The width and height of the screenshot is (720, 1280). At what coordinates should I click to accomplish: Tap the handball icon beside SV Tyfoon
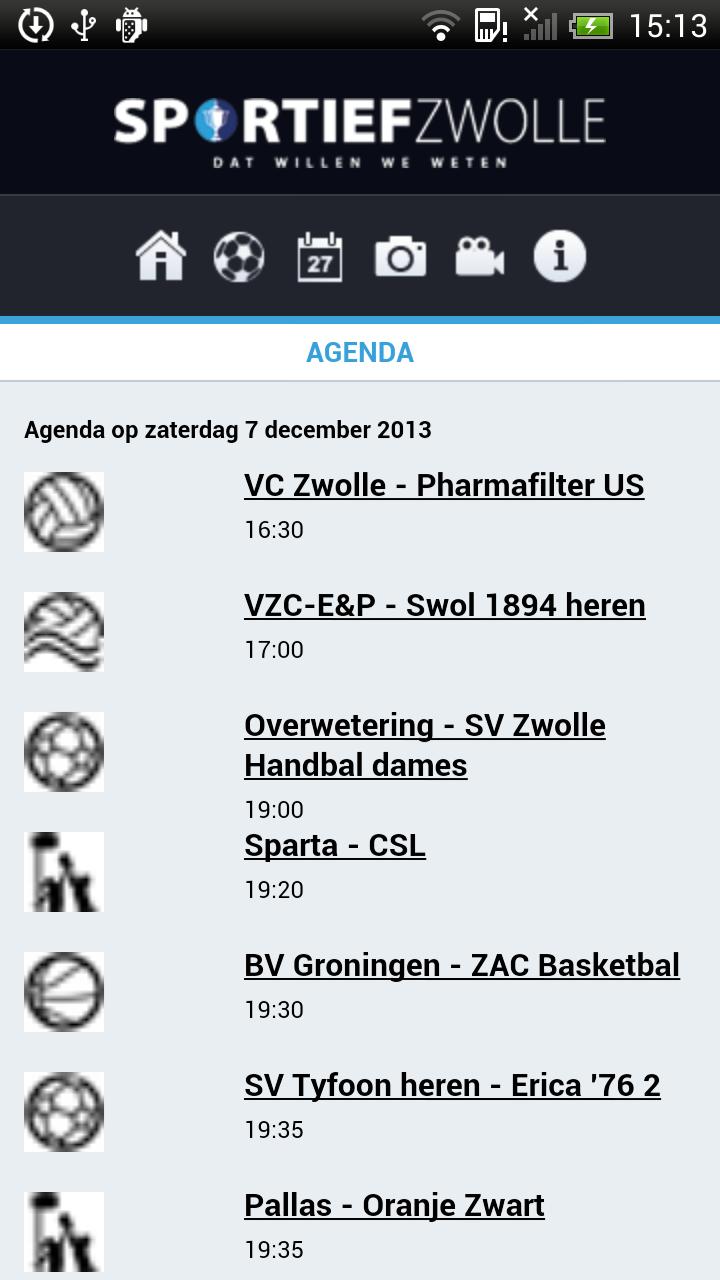[x=63, y=1111]
